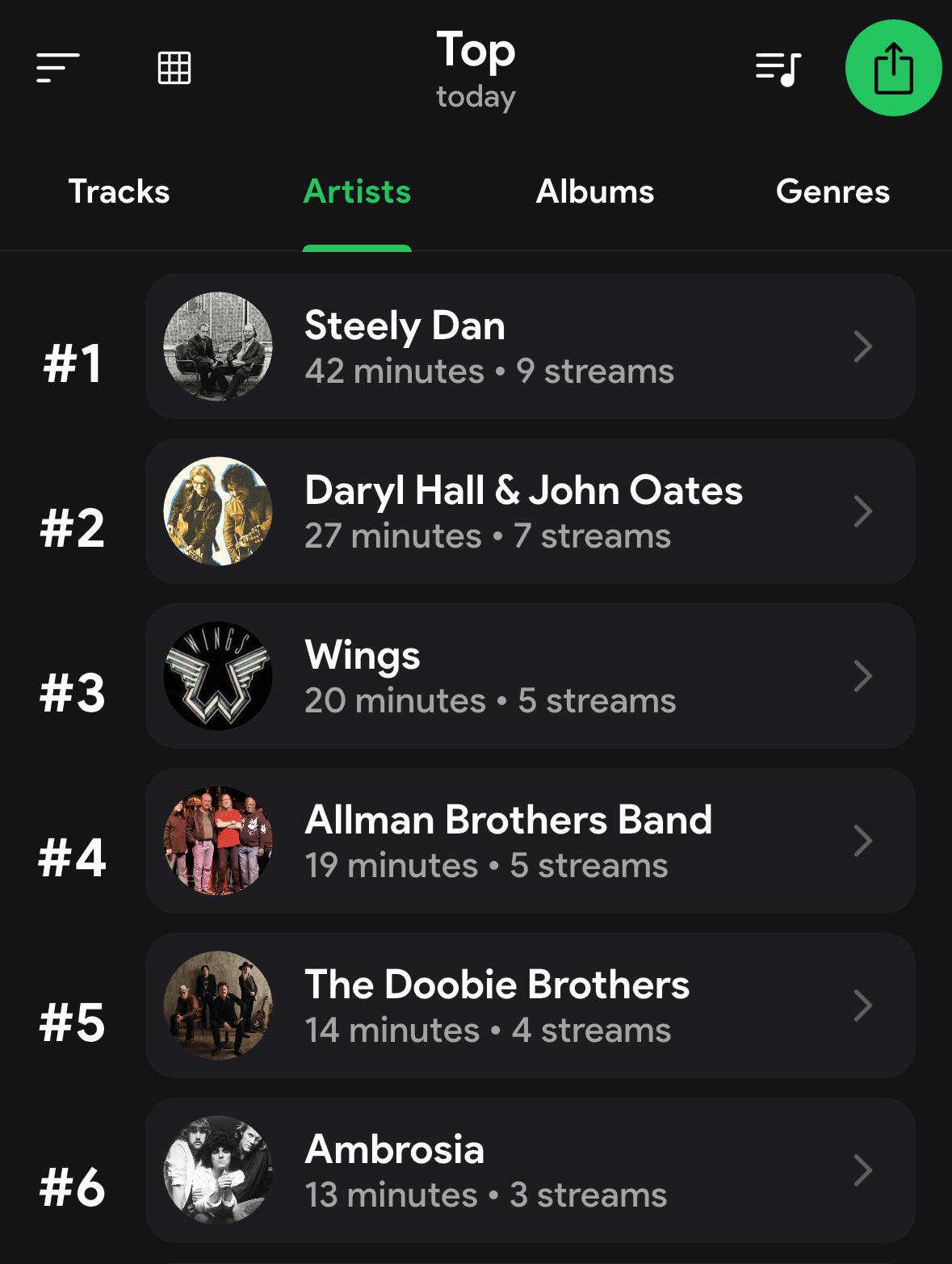View The Doobie Brothers details
952x1264 pixels.
coord(530,1006)
